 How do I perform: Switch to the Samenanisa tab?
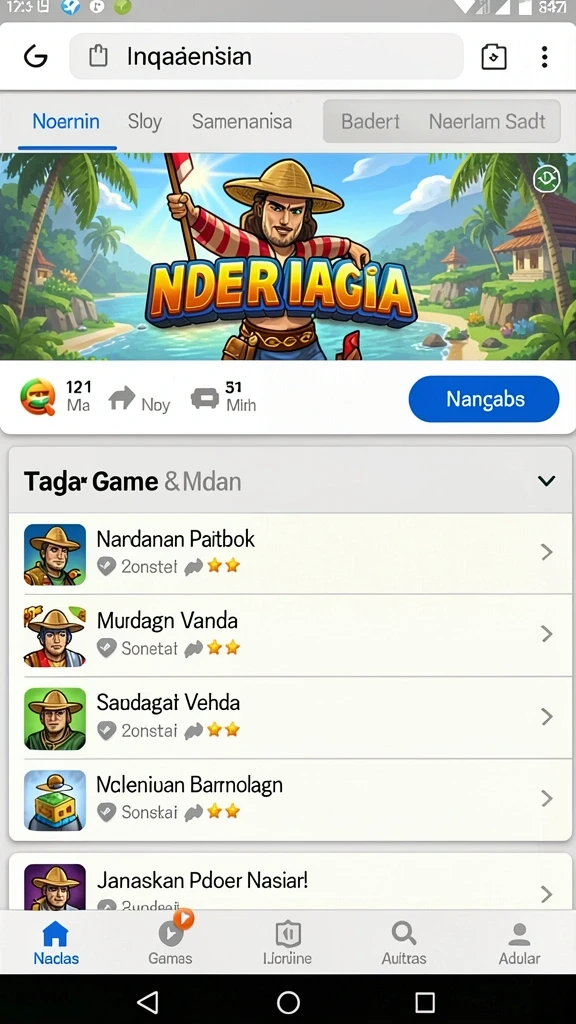(x=242, y=121)
